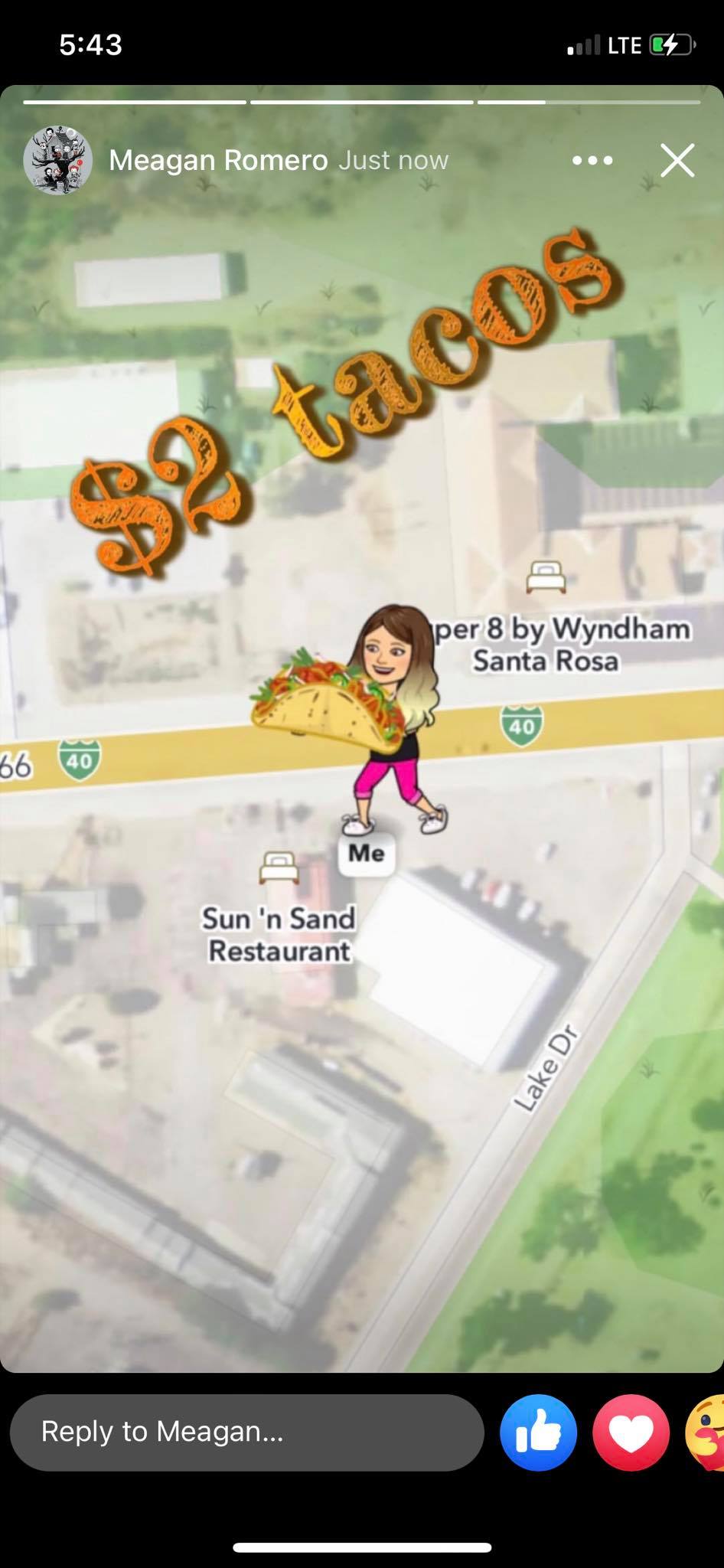Tap the Reply to Meagan field
Image resolution: width=724 pixels, height=1568 pixels.
[x=246, y=1432]
